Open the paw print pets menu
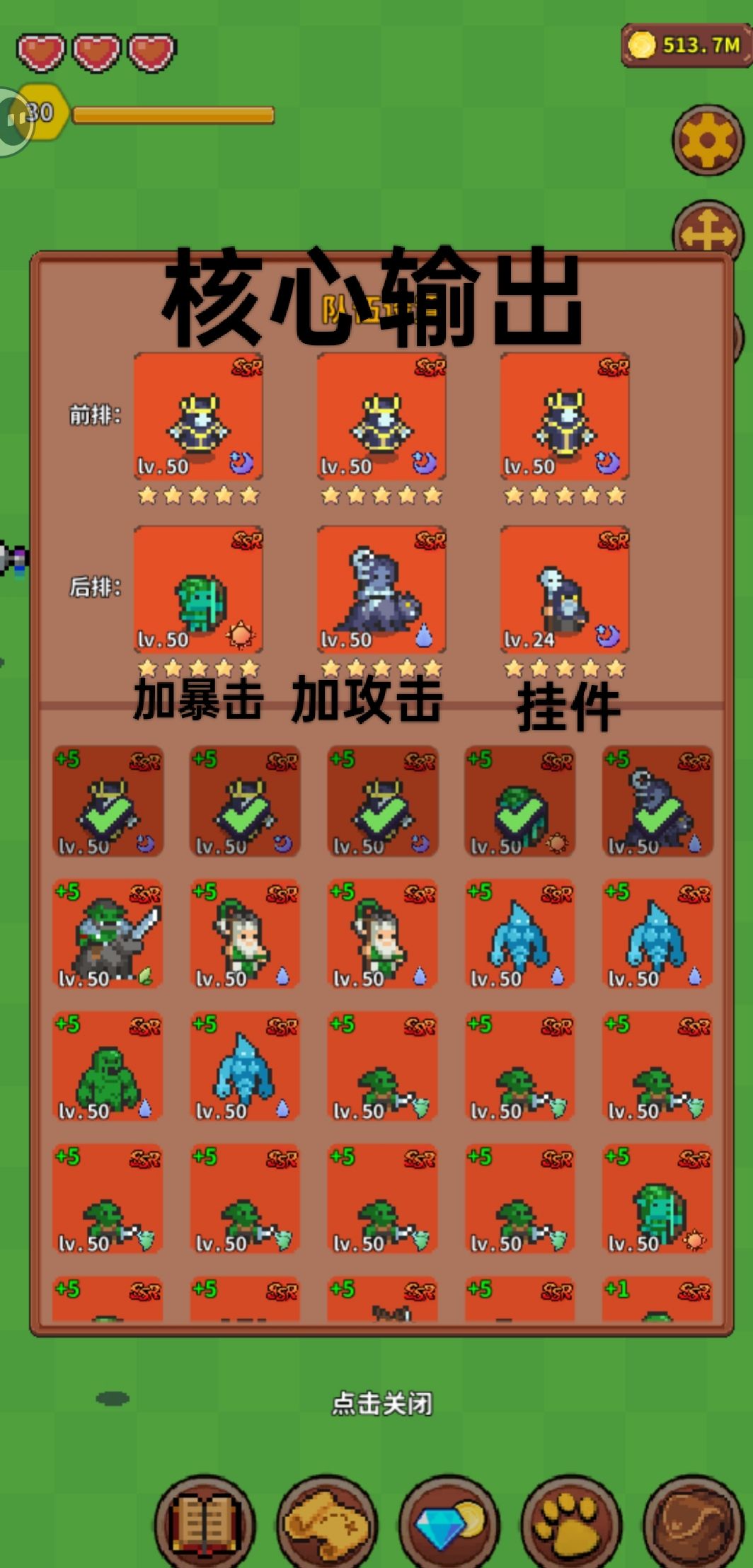This screenshot has width=753, height=1568. tap(570, 1524)
